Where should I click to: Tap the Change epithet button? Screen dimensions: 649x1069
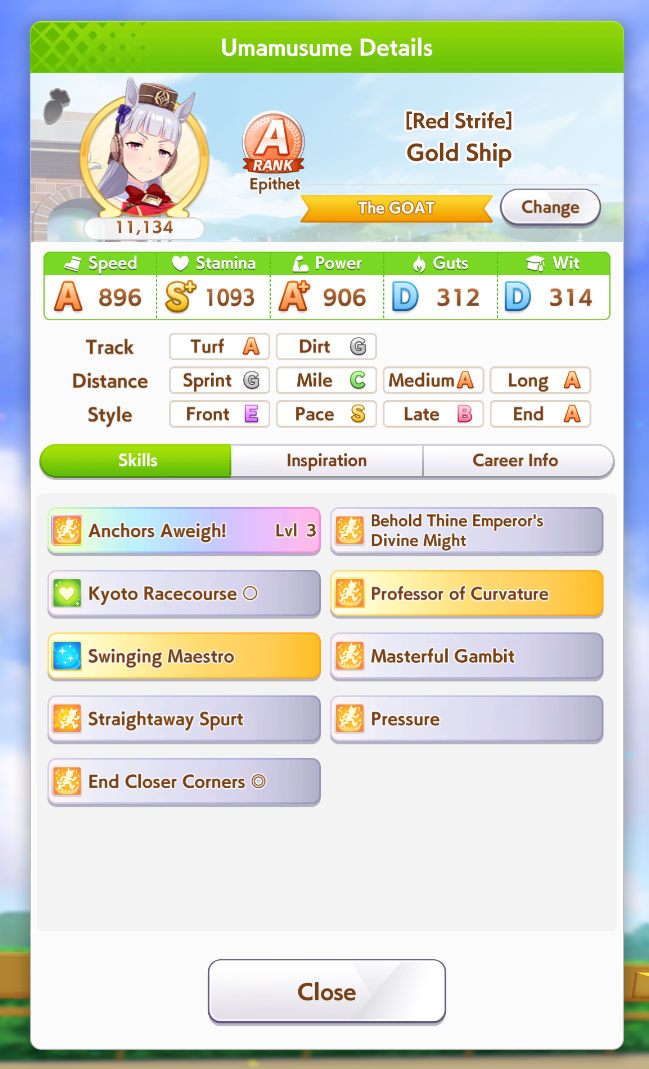[x=549, y=208]
